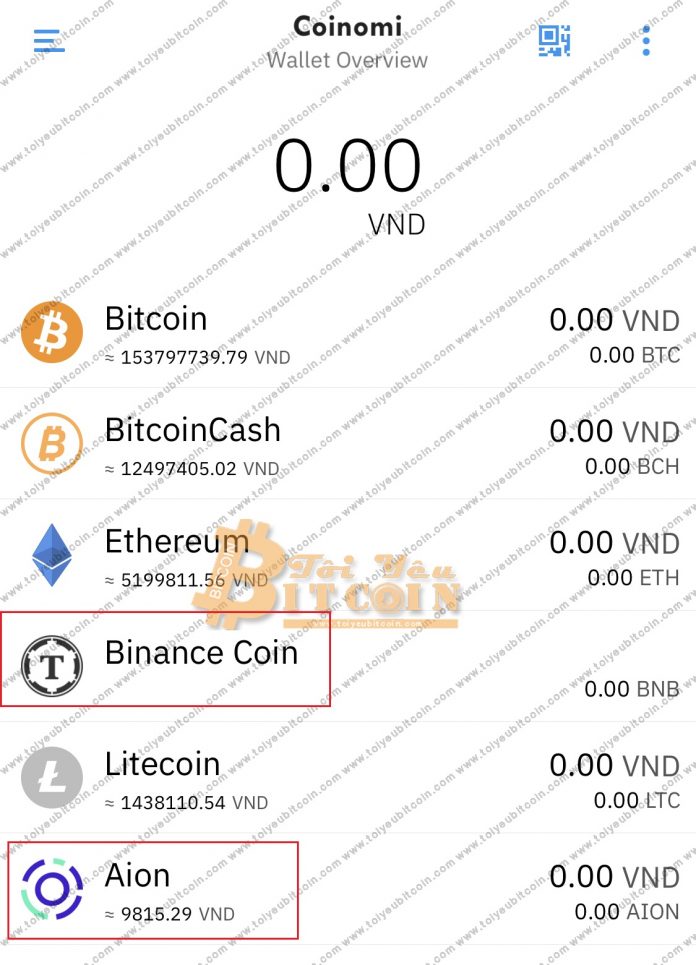
Task: Open the Aion wallet
Action: pyautogui.click(x=348, y=890)
